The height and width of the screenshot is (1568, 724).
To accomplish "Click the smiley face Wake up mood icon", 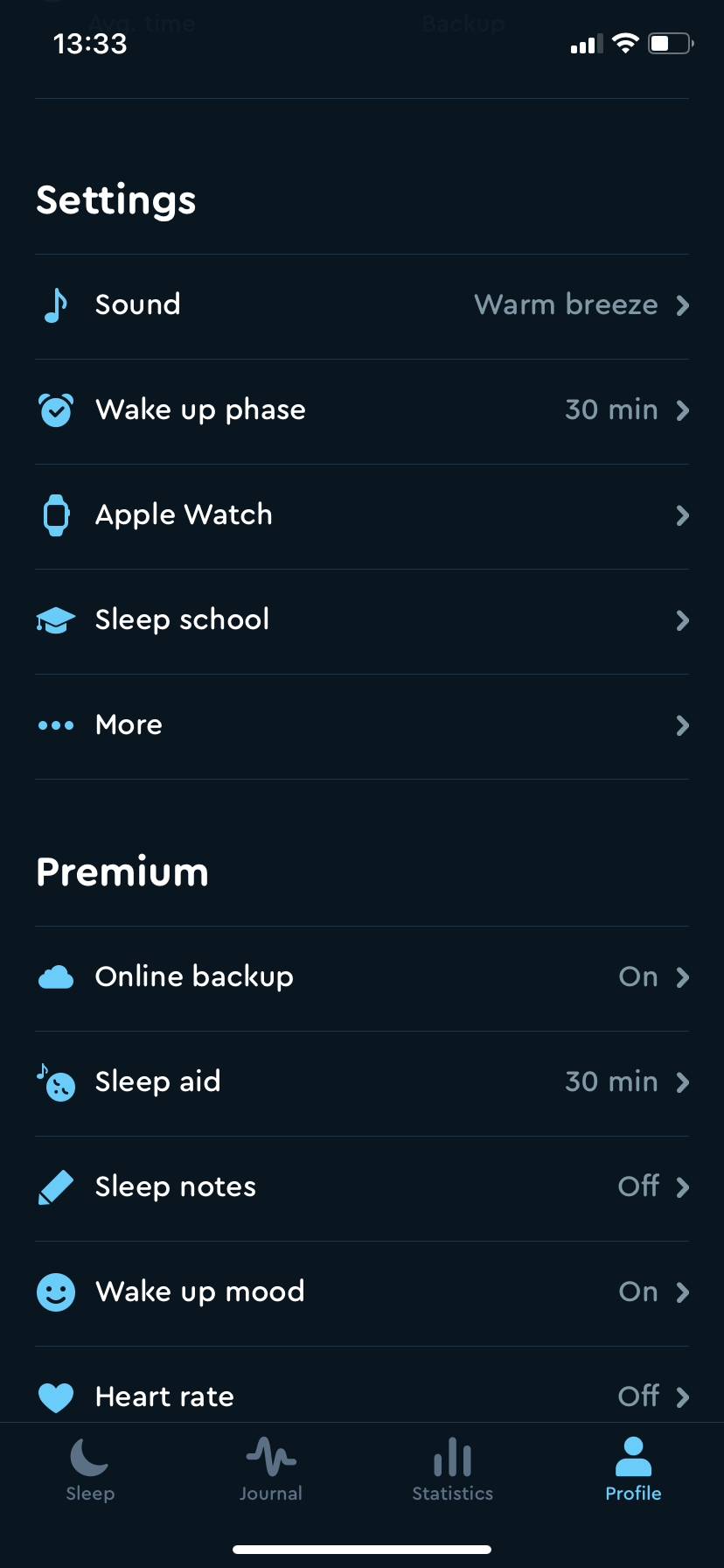I will pos(55,1291).
